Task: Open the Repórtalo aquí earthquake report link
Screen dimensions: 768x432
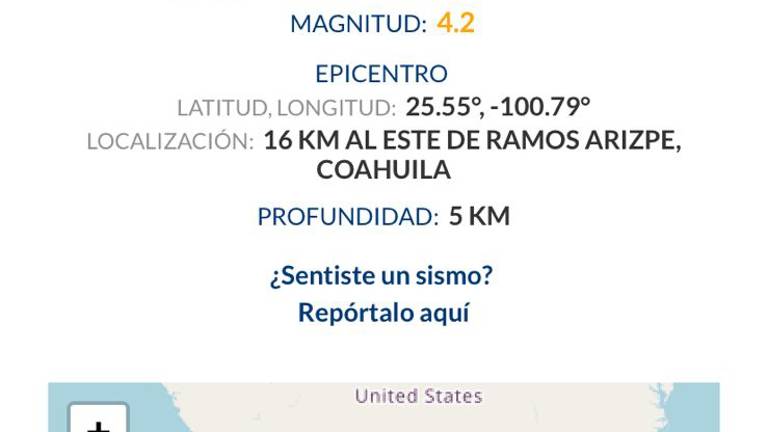Action: [383, 312]
